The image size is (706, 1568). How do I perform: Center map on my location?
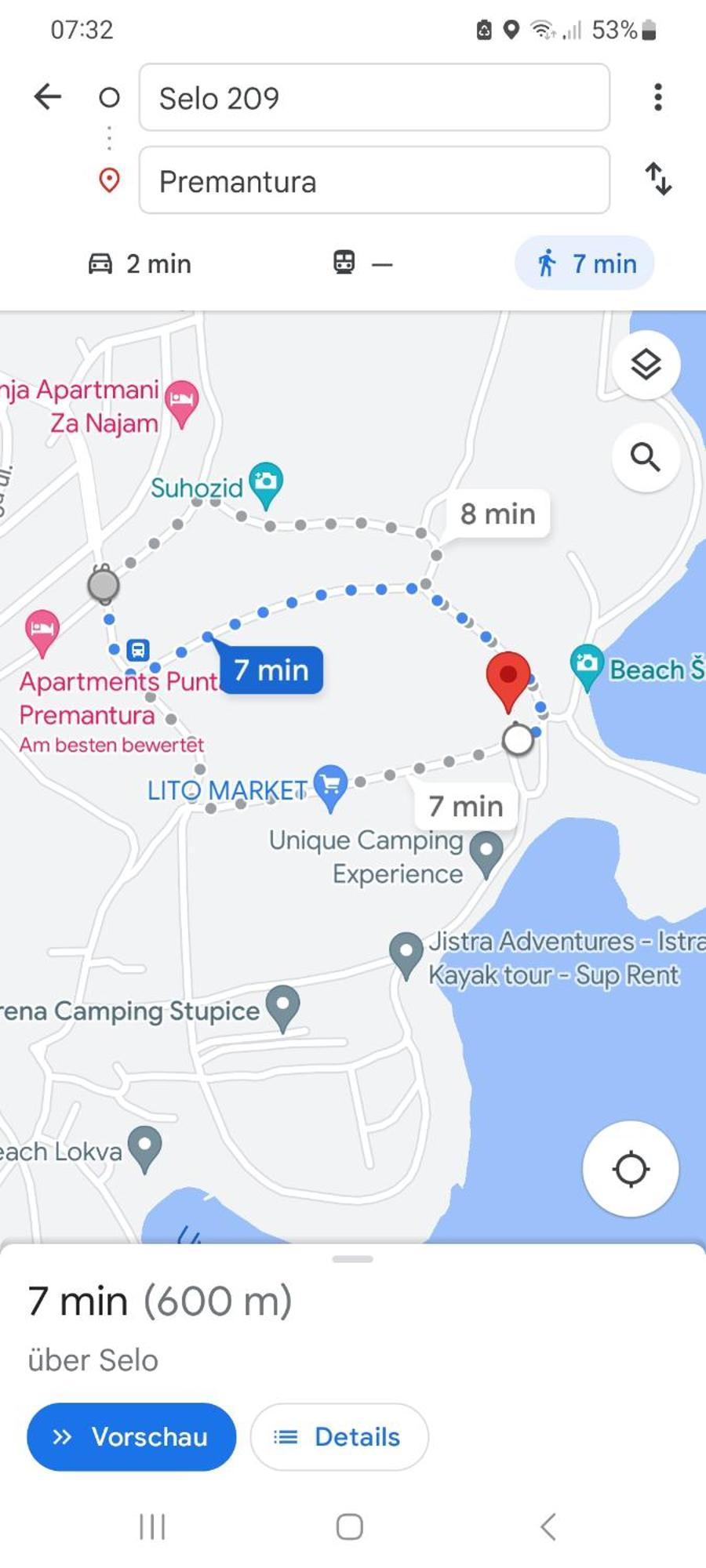pos(630,1169)
